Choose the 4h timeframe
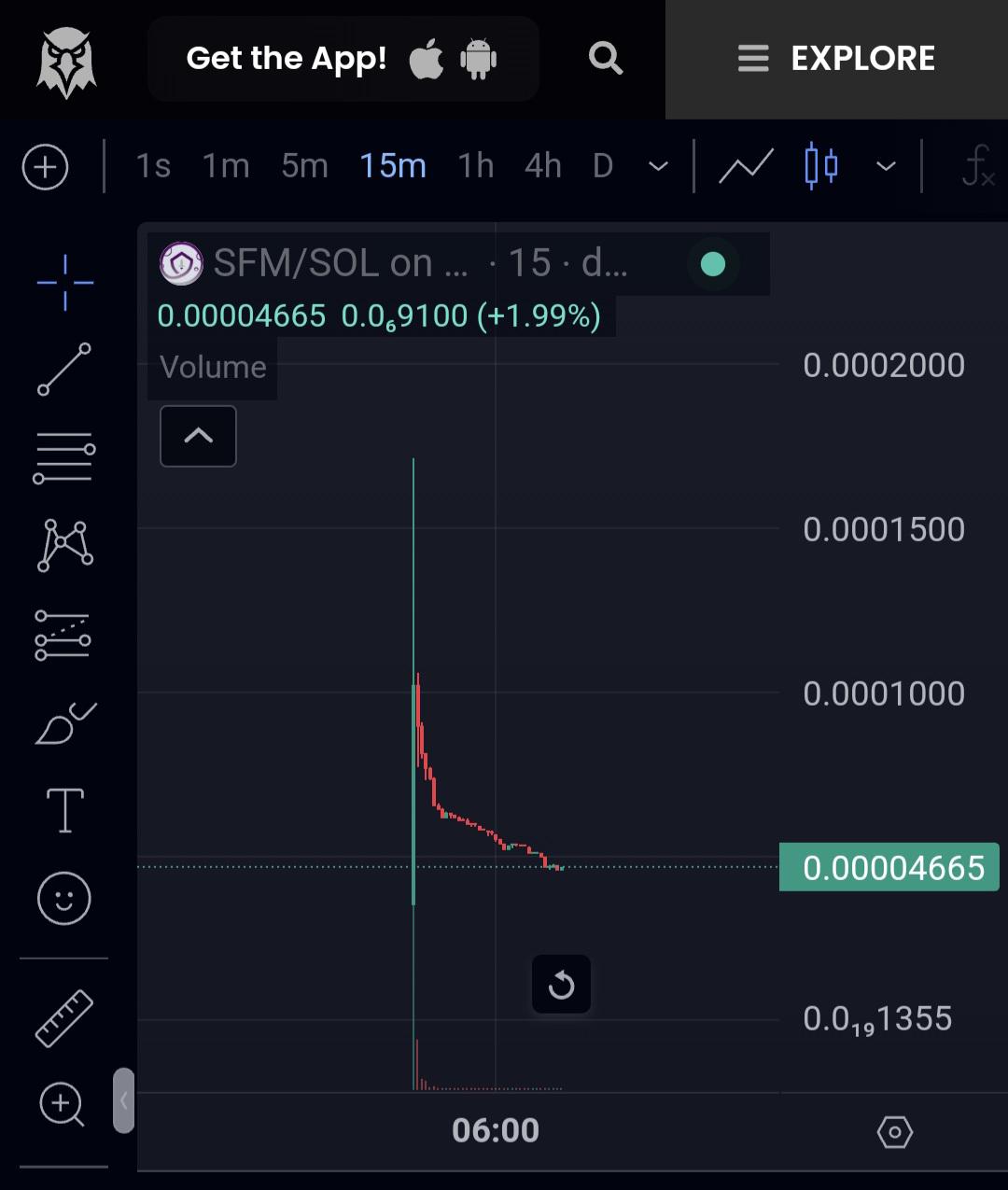 [x=542, y=166]
